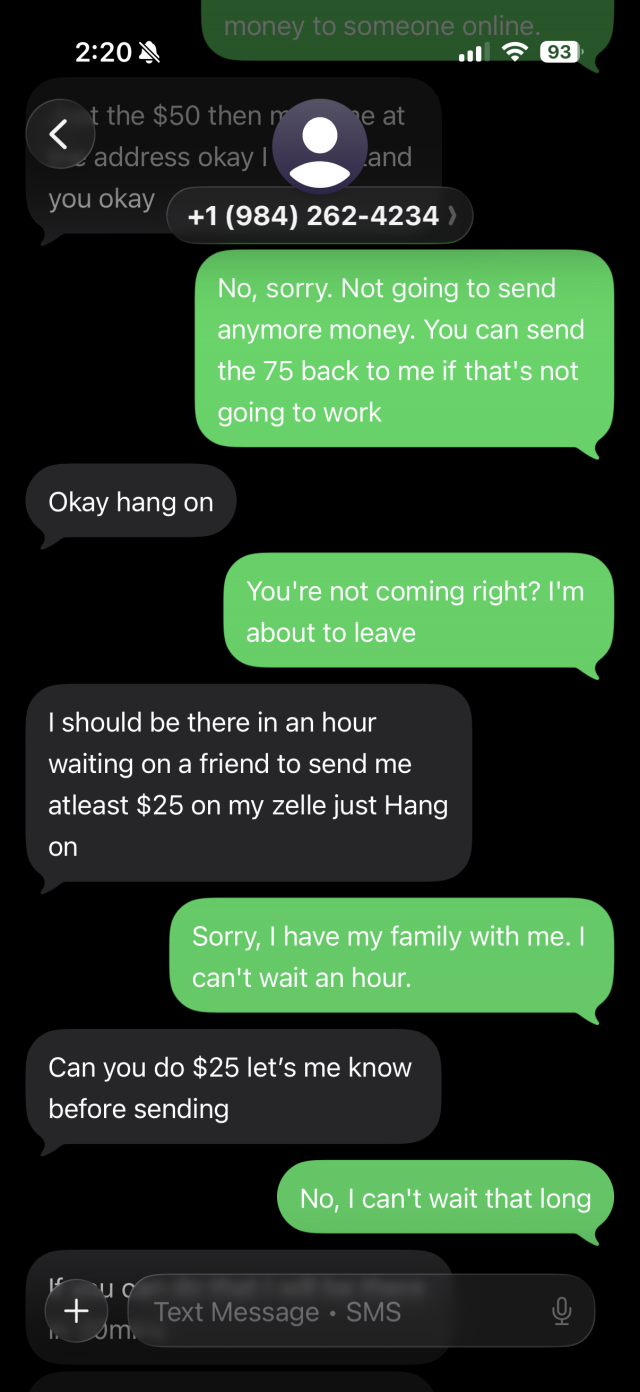Screen dimensions: 640x1392
Task: Open the plus attachments menu
Action: 77,1310
